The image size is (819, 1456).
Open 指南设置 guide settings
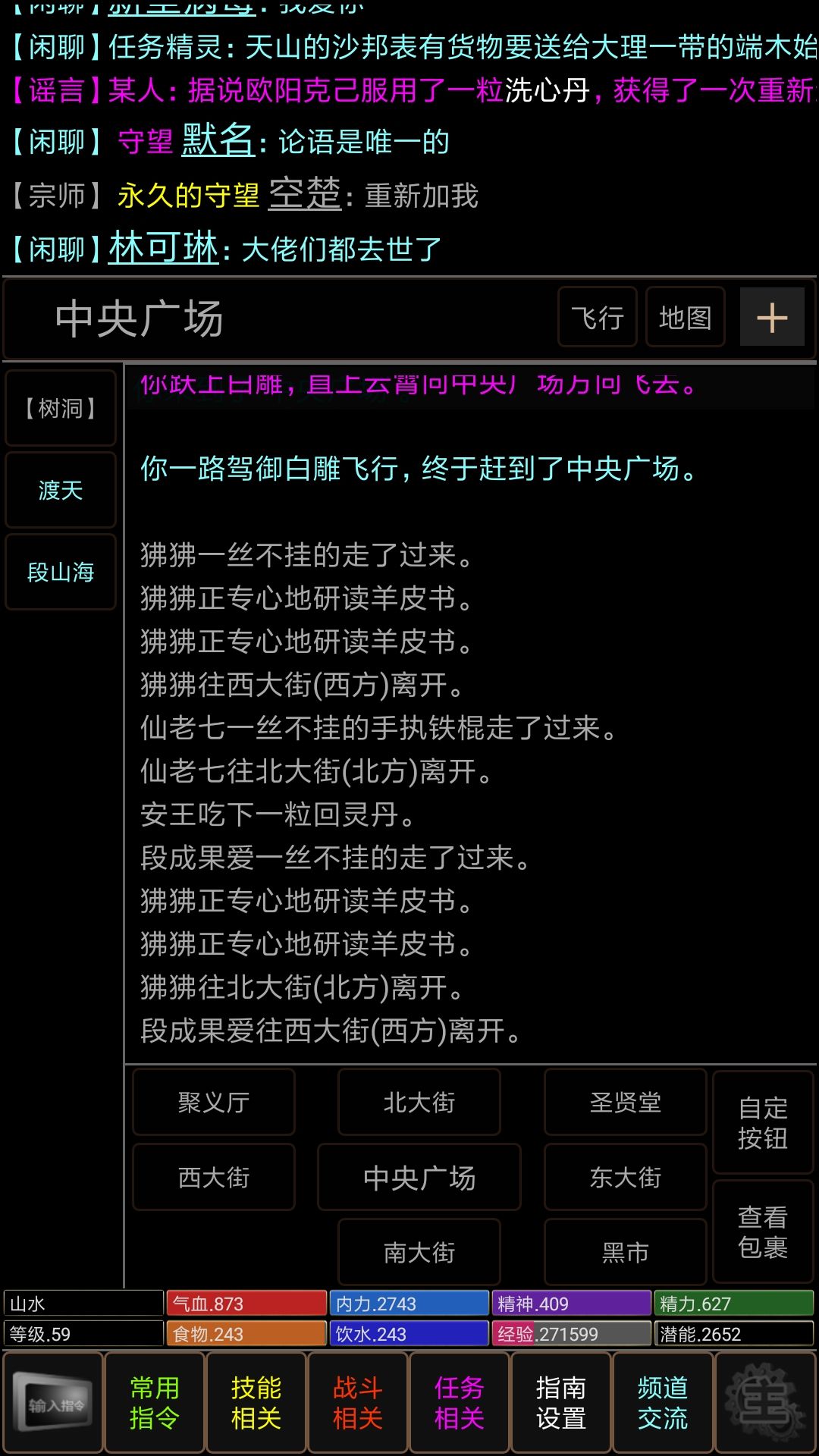tap(560, 1401)
